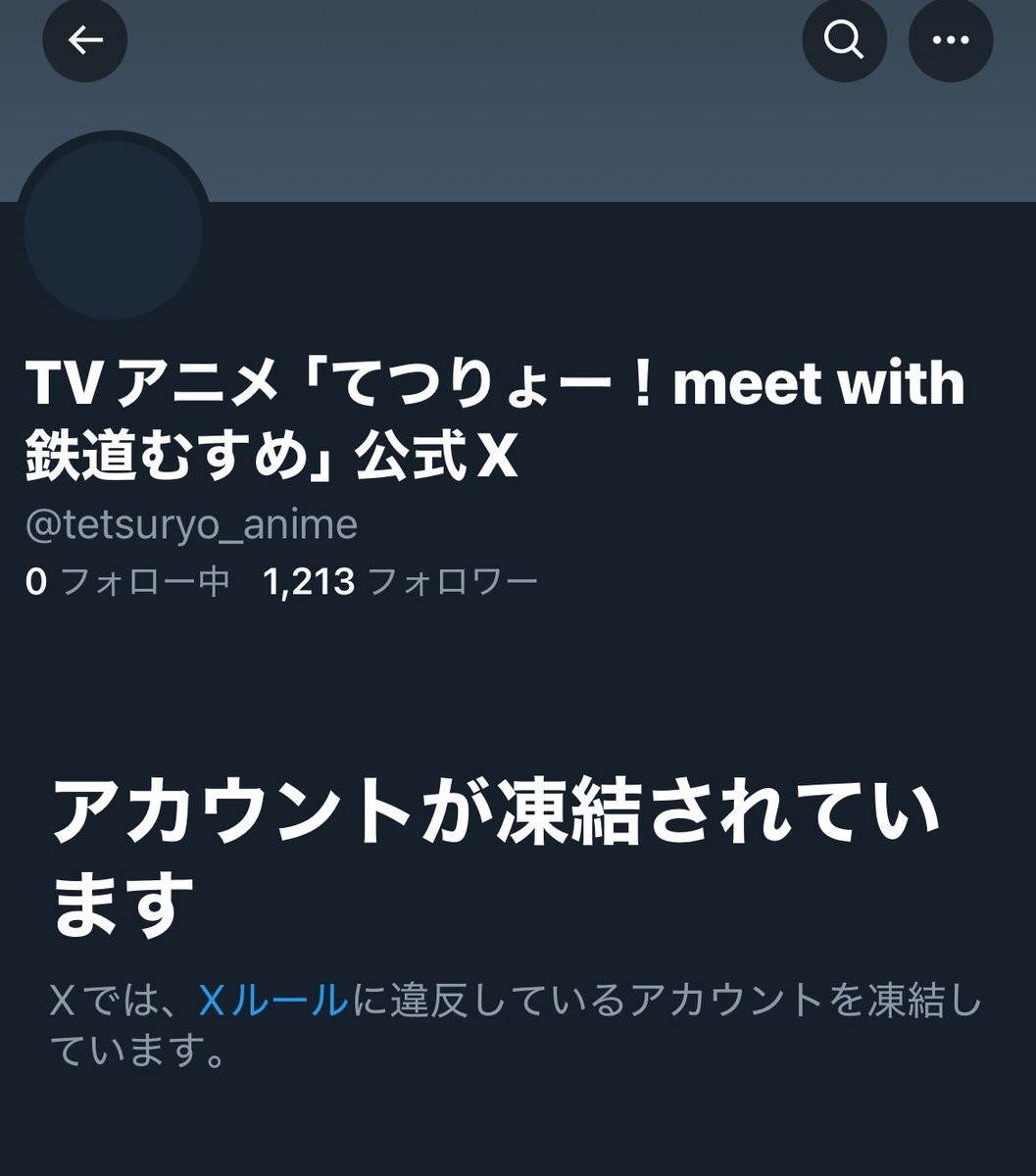Go back using the arrow icon
The image size is (1036, 1176).
pyautogui.click(x=85, y=40)
